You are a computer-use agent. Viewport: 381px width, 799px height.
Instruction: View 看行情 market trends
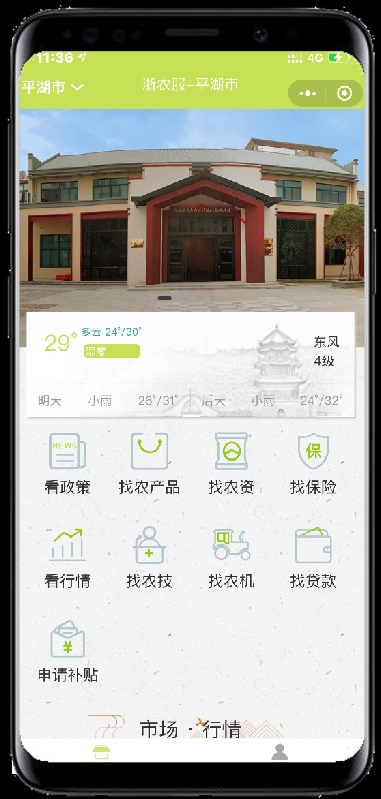[x=68, y=558]
